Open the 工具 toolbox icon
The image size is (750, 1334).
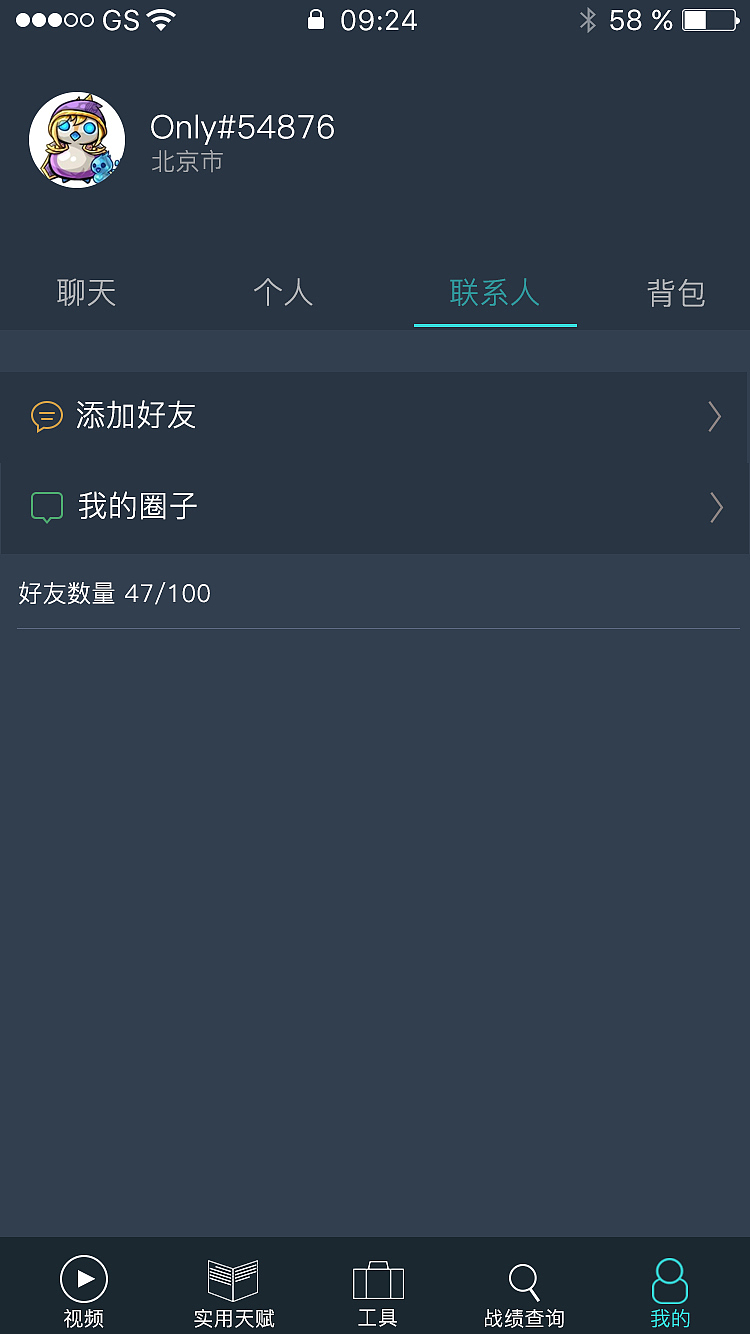[377, 1279]
